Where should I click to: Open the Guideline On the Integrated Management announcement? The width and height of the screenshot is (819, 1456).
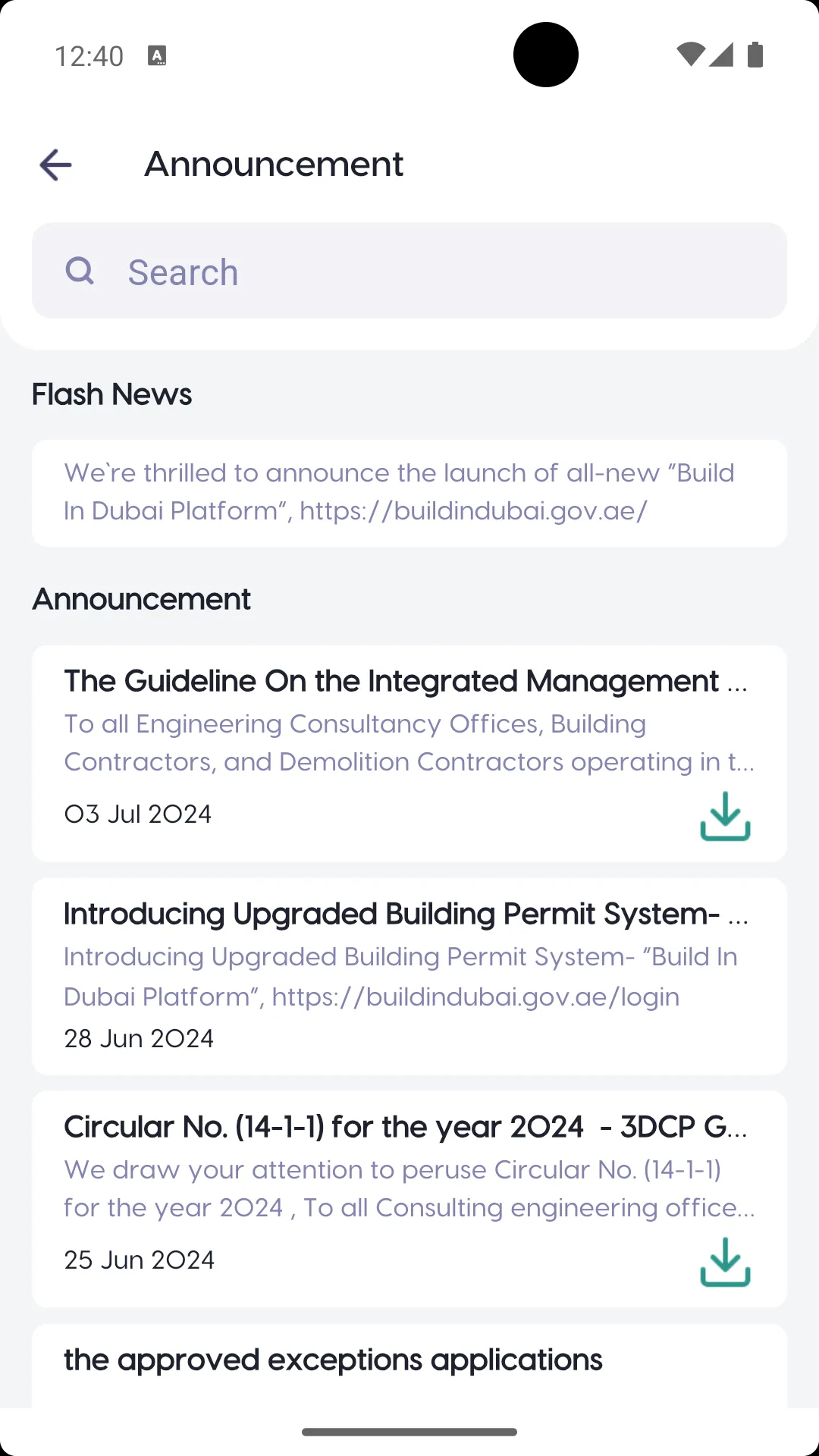tap(409, 753)
